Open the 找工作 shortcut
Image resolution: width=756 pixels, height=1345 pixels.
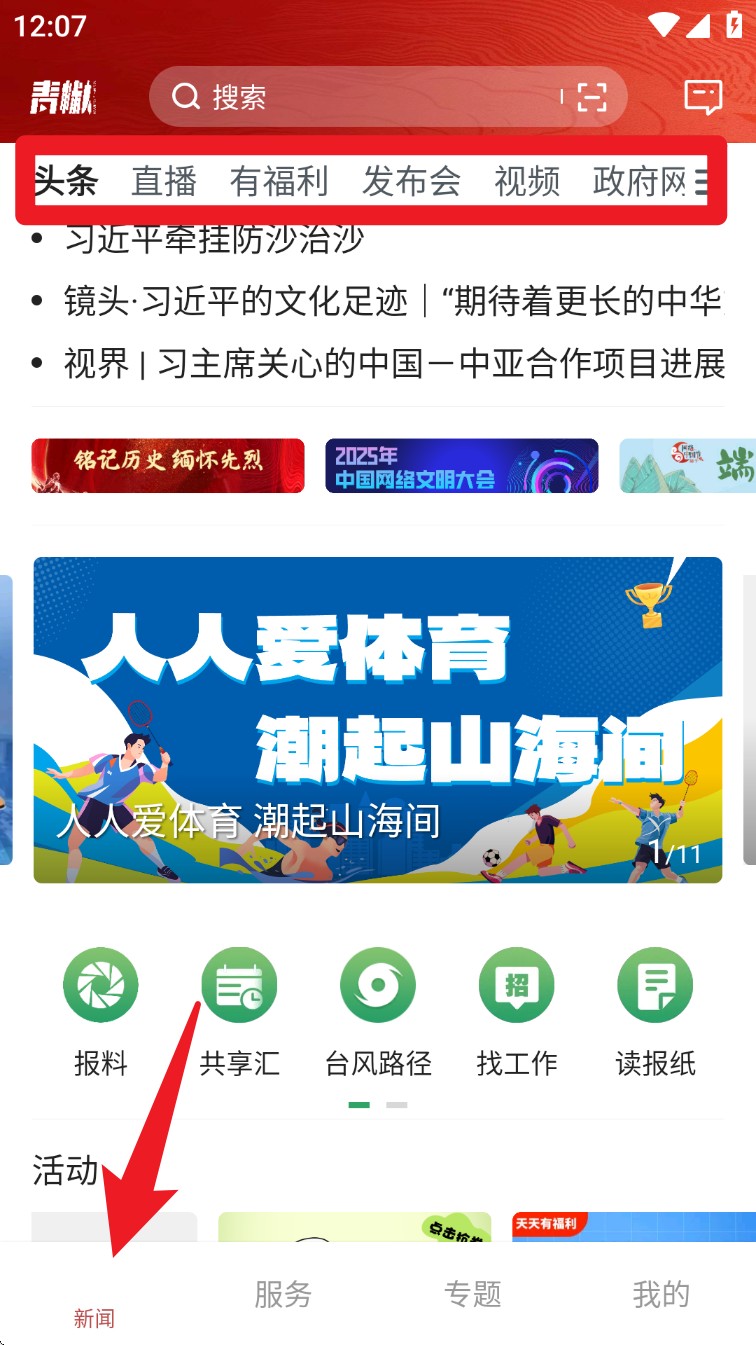point(516,1010)
